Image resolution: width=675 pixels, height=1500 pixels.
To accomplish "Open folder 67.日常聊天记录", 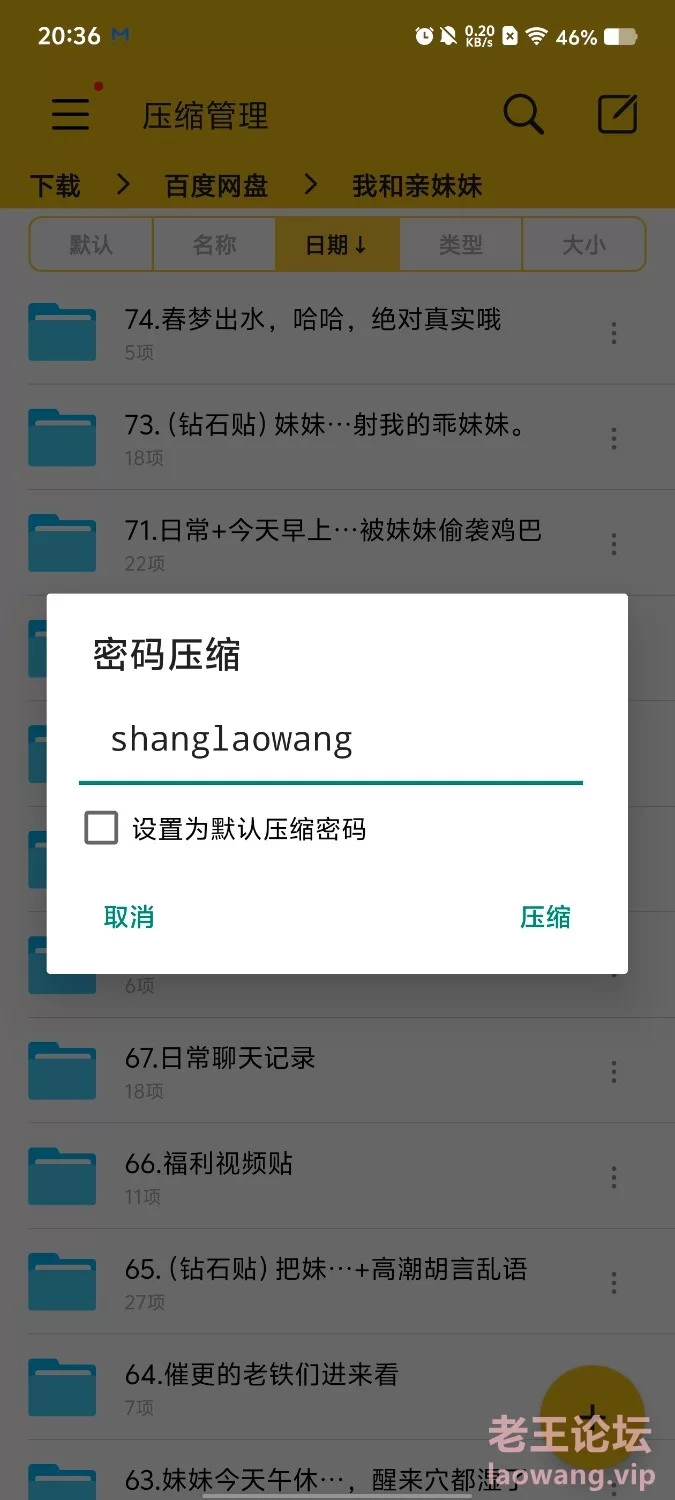I will click(x=310, y=1070).
